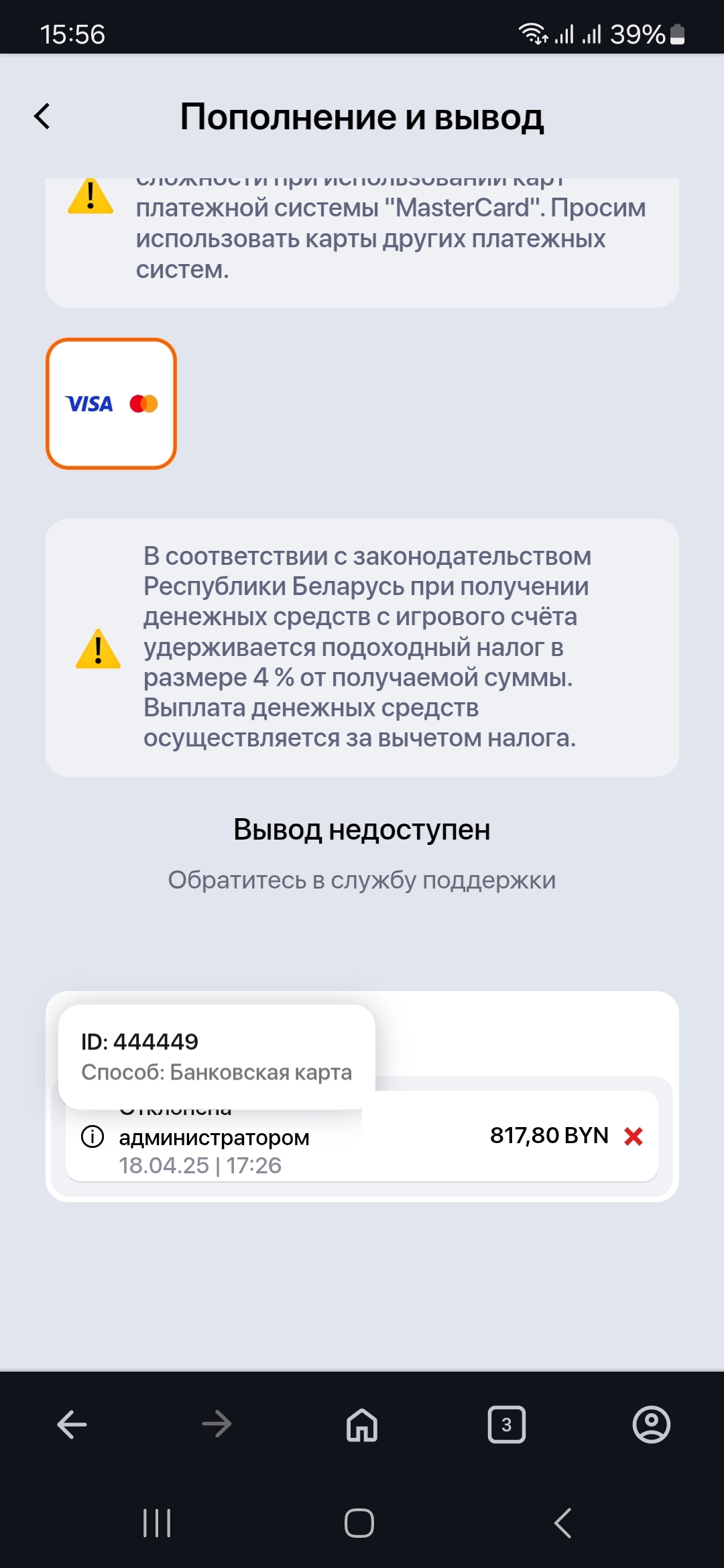
Task: Go forward in the browser toolbar
Action: (x=217, y=1425)
